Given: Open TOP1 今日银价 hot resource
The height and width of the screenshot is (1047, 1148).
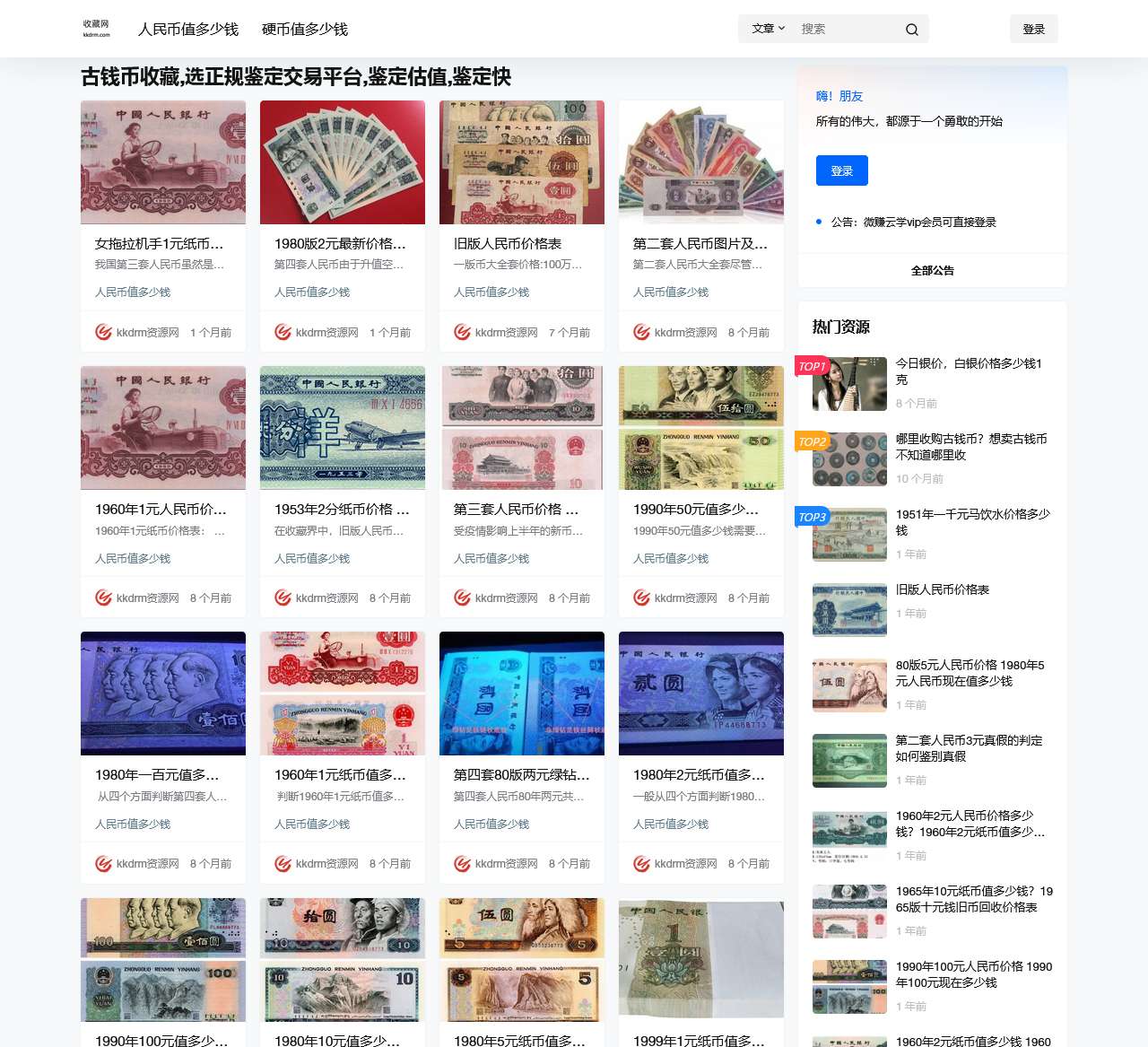Looking at the screenshot, I should (969, 371).
